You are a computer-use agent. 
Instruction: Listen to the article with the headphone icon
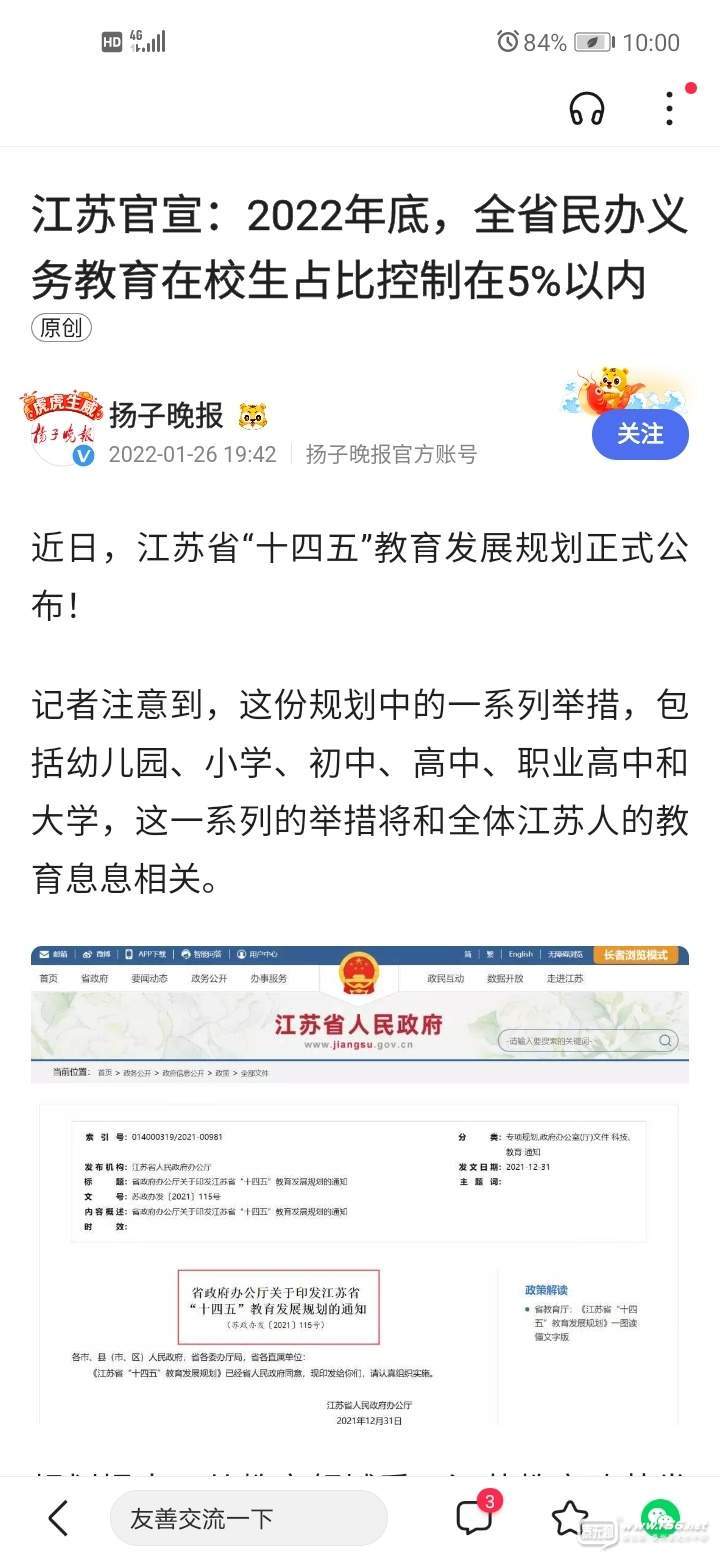pyautogui.click(x=587, y=107)
